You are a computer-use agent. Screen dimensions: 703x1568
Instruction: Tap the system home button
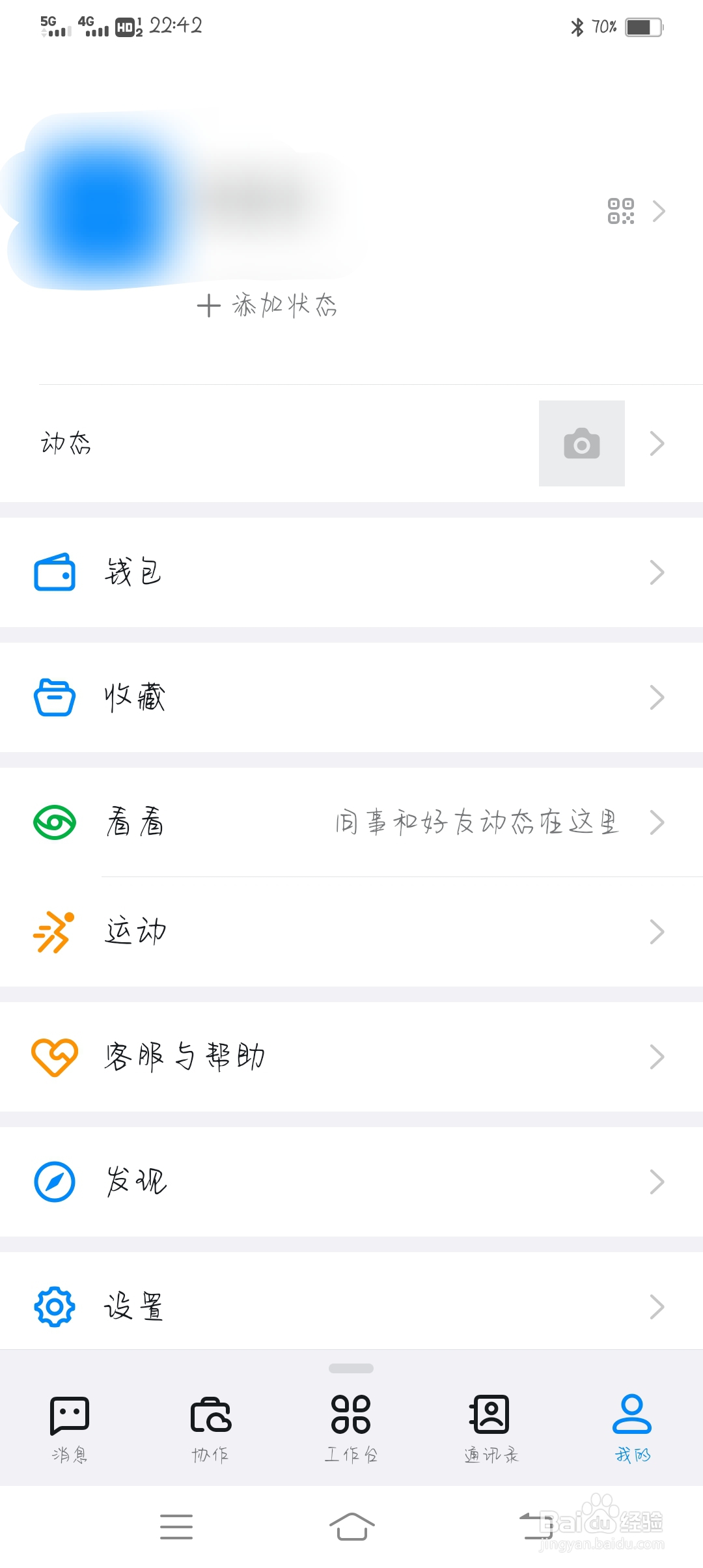[x=351, y=1526]
